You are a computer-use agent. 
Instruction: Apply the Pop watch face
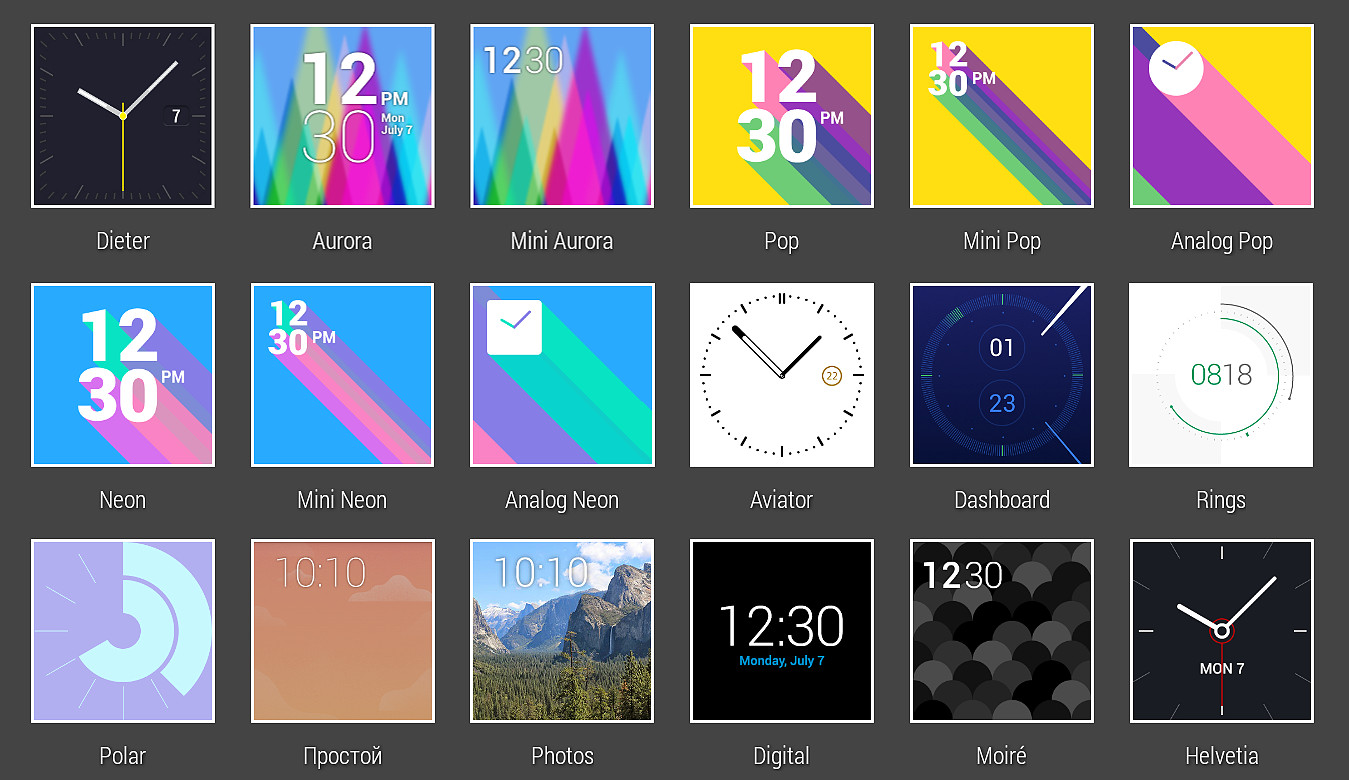click(781, 116)
